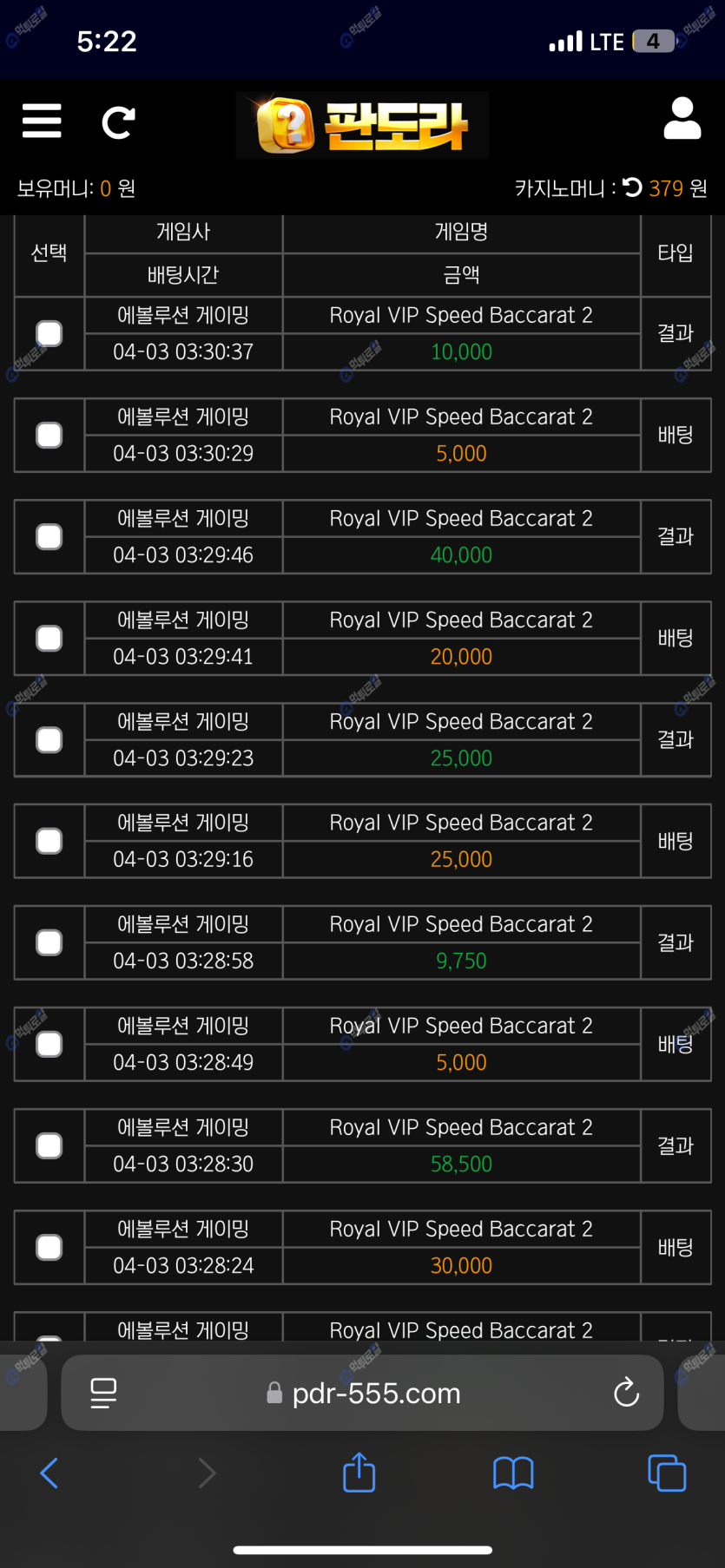Select the 03:30:29 bet row checkbox
This screenshot has height=1568, width=725.
tap(49, 435)
